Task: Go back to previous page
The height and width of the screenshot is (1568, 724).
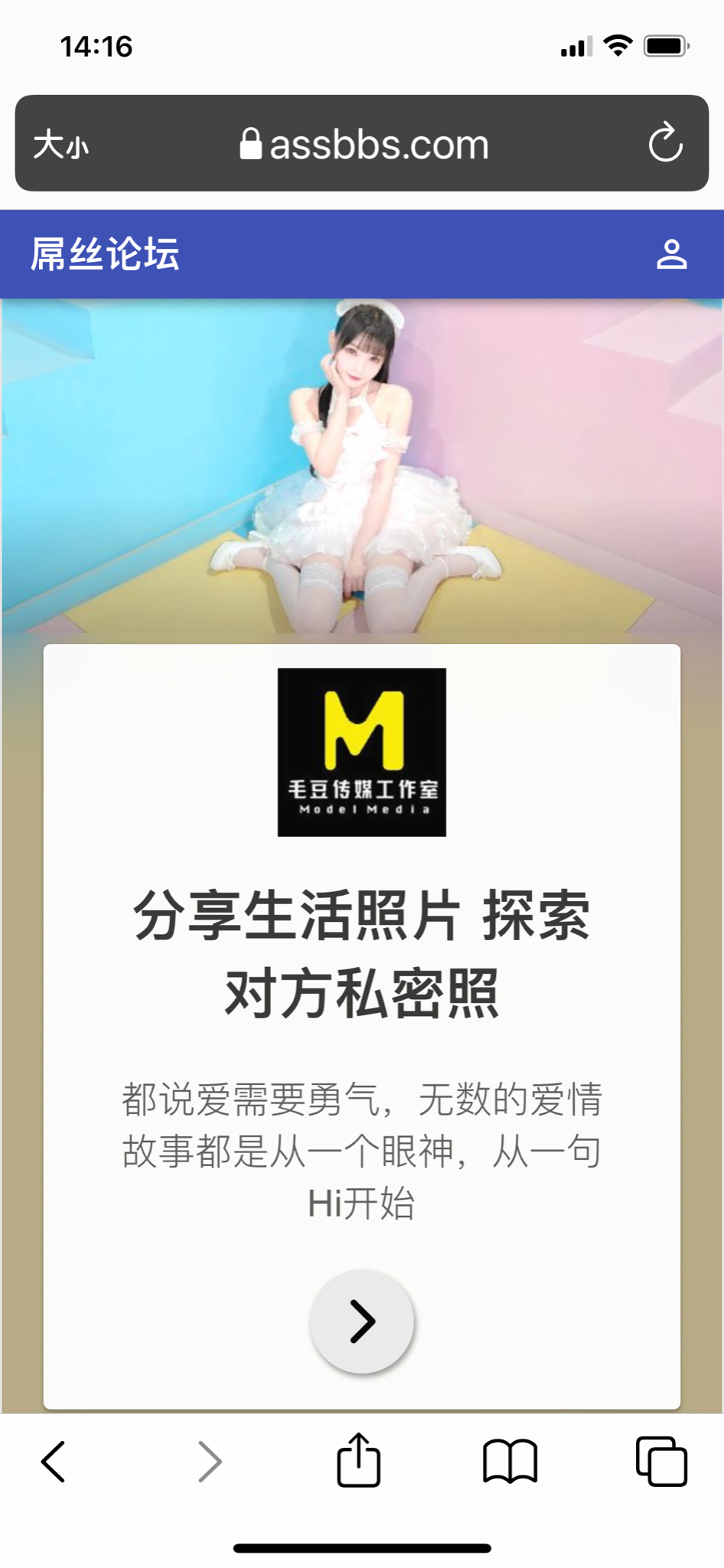Action: tap(54, 1462)
